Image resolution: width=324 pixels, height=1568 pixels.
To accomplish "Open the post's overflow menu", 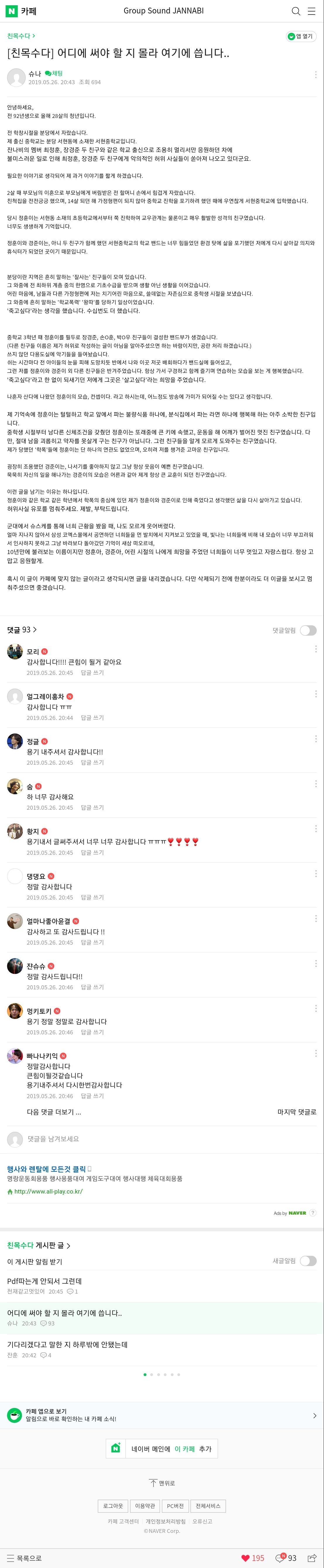I will [x=315, y=74].
